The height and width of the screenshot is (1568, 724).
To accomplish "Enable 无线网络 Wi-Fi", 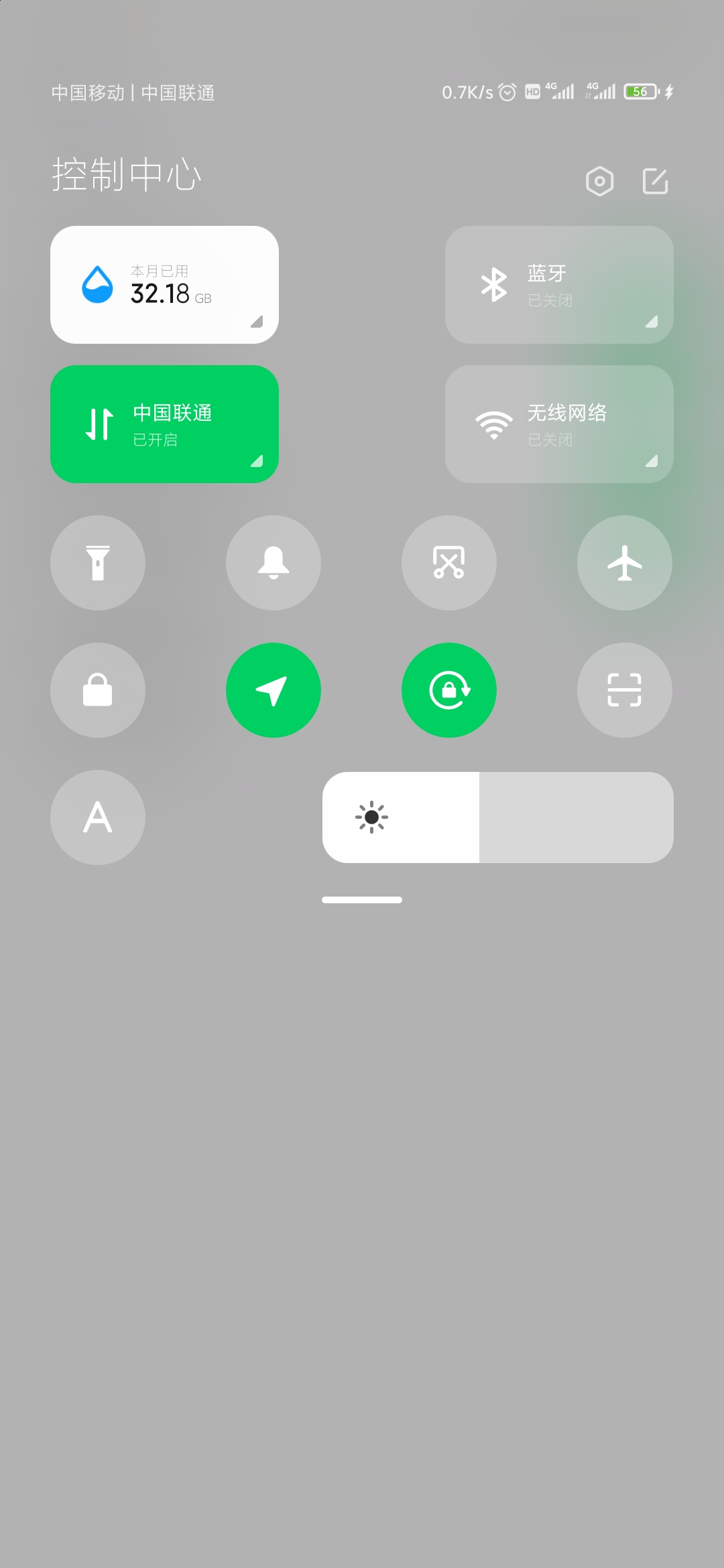I will pos(559,424).
